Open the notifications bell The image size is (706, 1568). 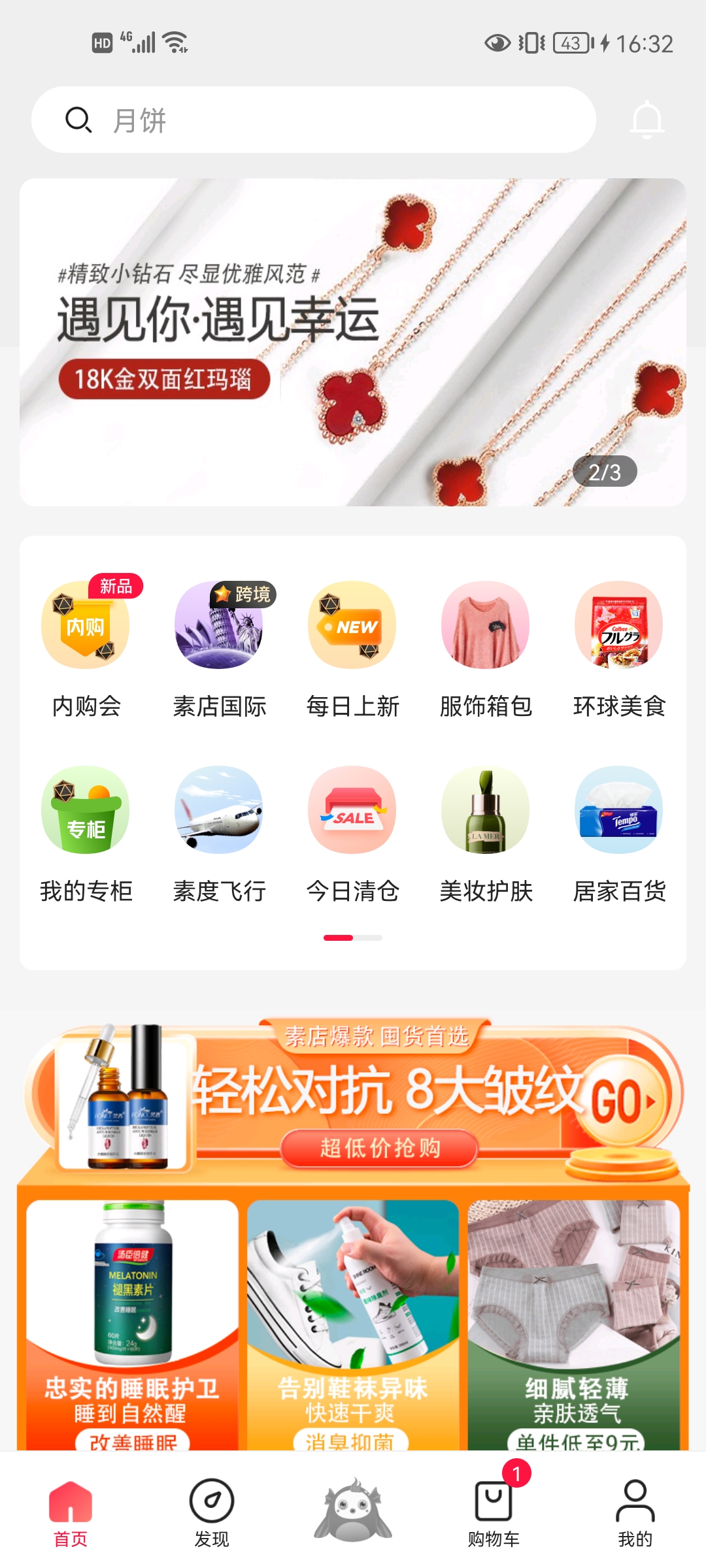point(647,120)
